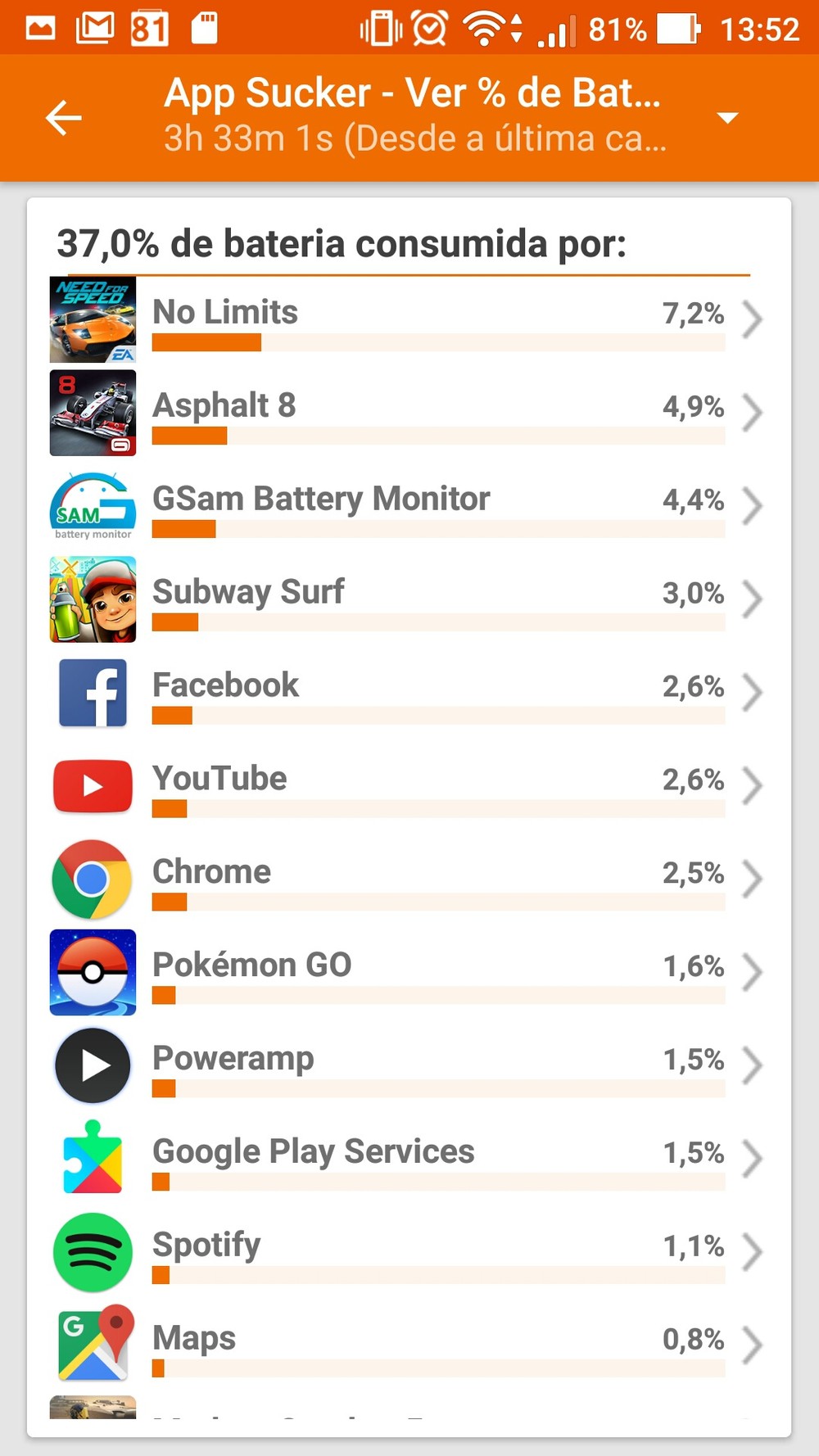
Task: Open No Limits battery details
Action: [x=409, y=319]
